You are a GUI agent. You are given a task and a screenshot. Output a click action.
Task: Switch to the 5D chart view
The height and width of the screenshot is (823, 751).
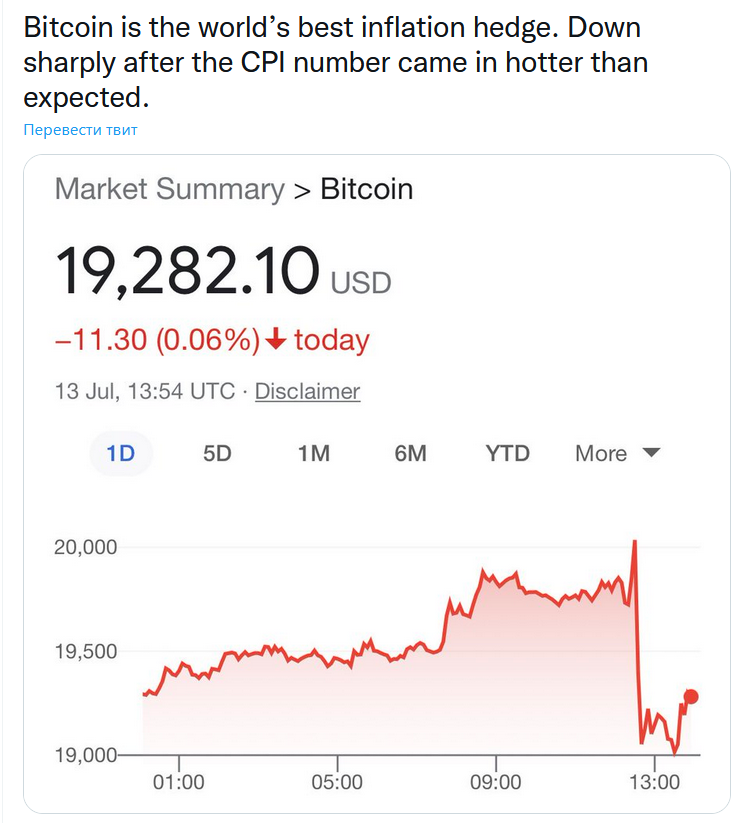[216, 453]
